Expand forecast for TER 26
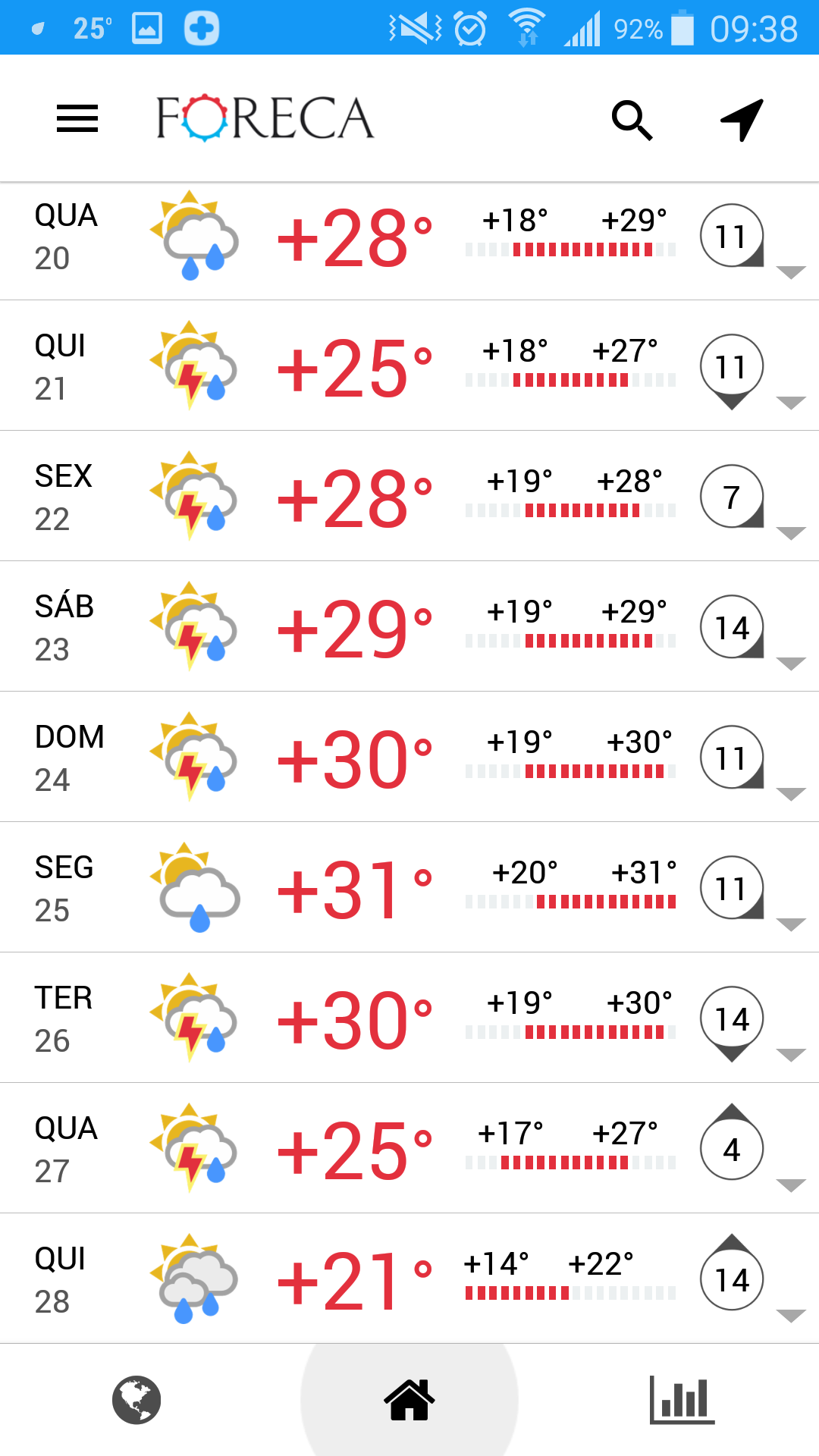 coord(791,1056)
